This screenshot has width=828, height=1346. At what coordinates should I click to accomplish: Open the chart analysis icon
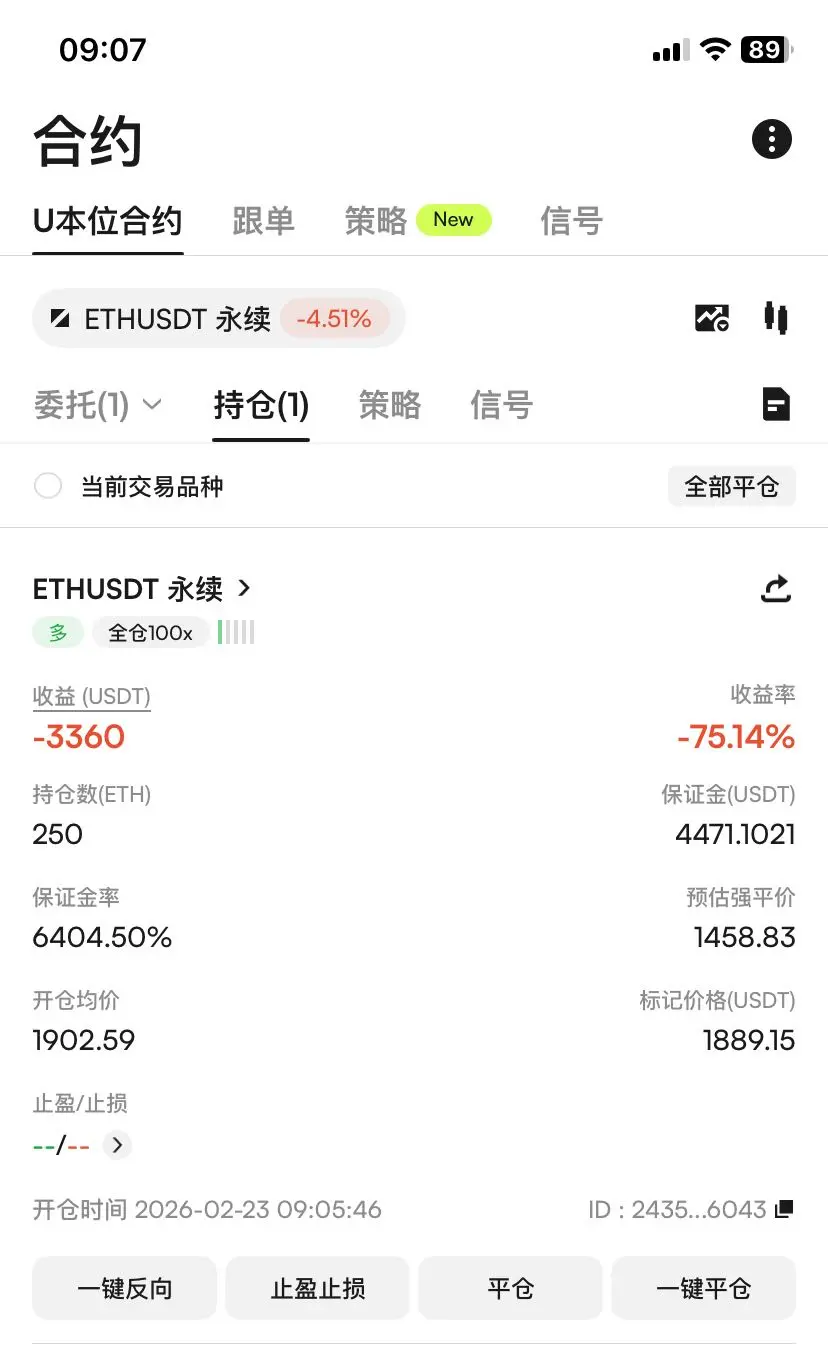(x=712, y=318)
